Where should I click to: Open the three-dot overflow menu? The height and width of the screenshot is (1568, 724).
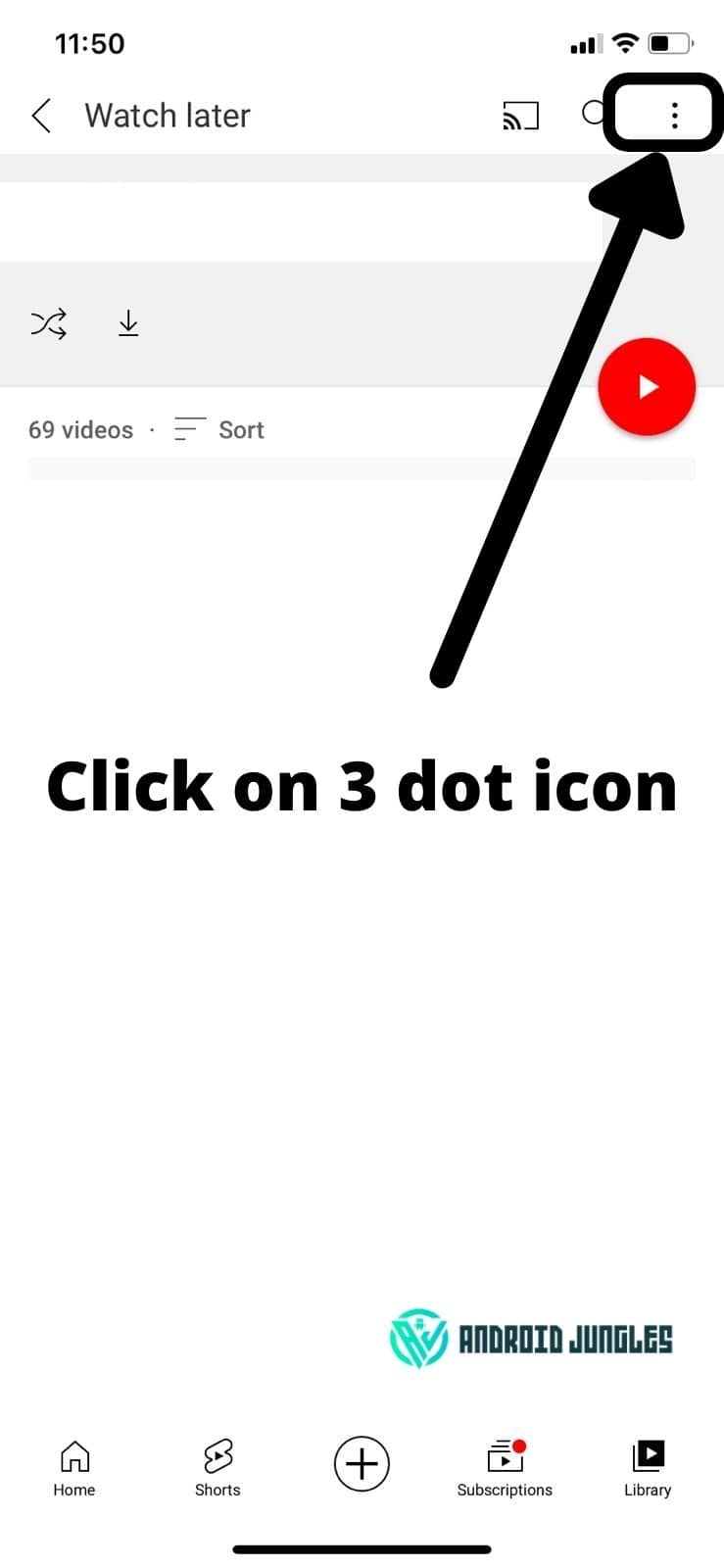674,115
